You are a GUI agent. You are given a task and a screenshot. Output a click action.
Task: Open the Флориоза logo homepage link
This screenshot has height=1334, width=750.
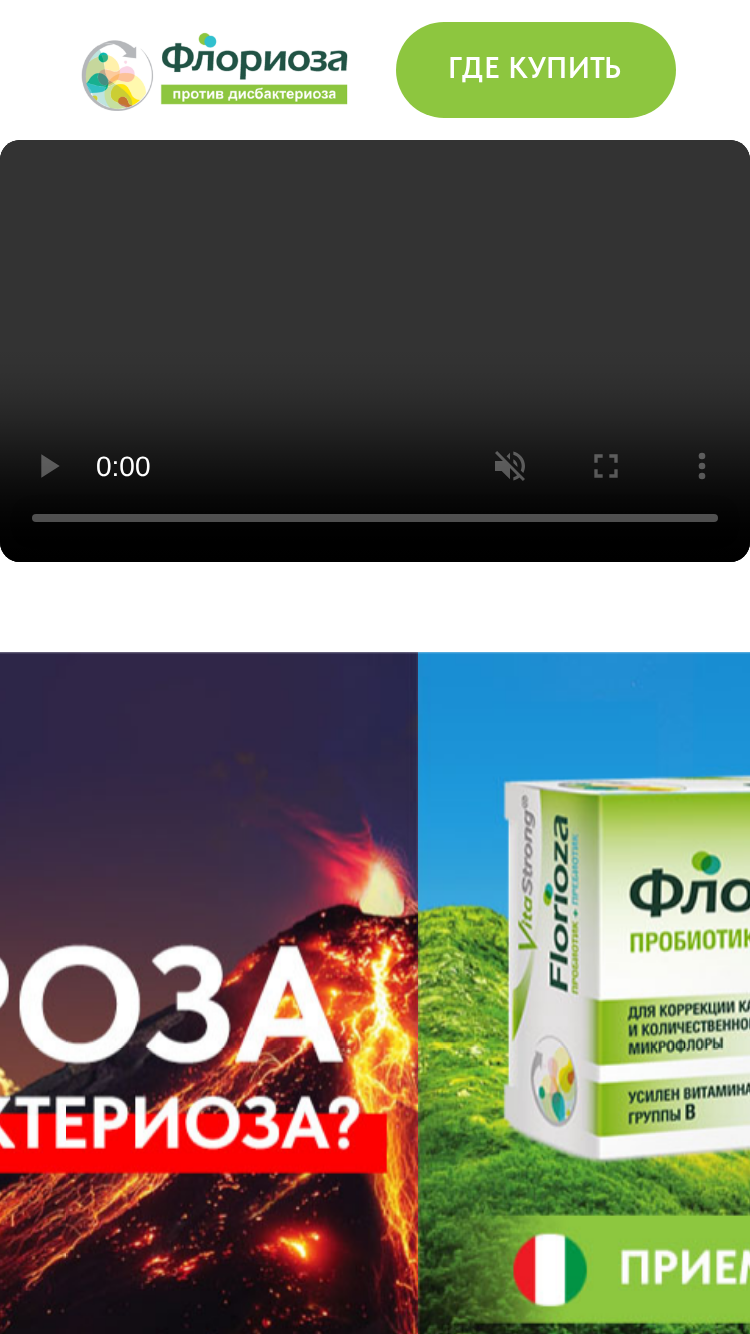(215, 72)
